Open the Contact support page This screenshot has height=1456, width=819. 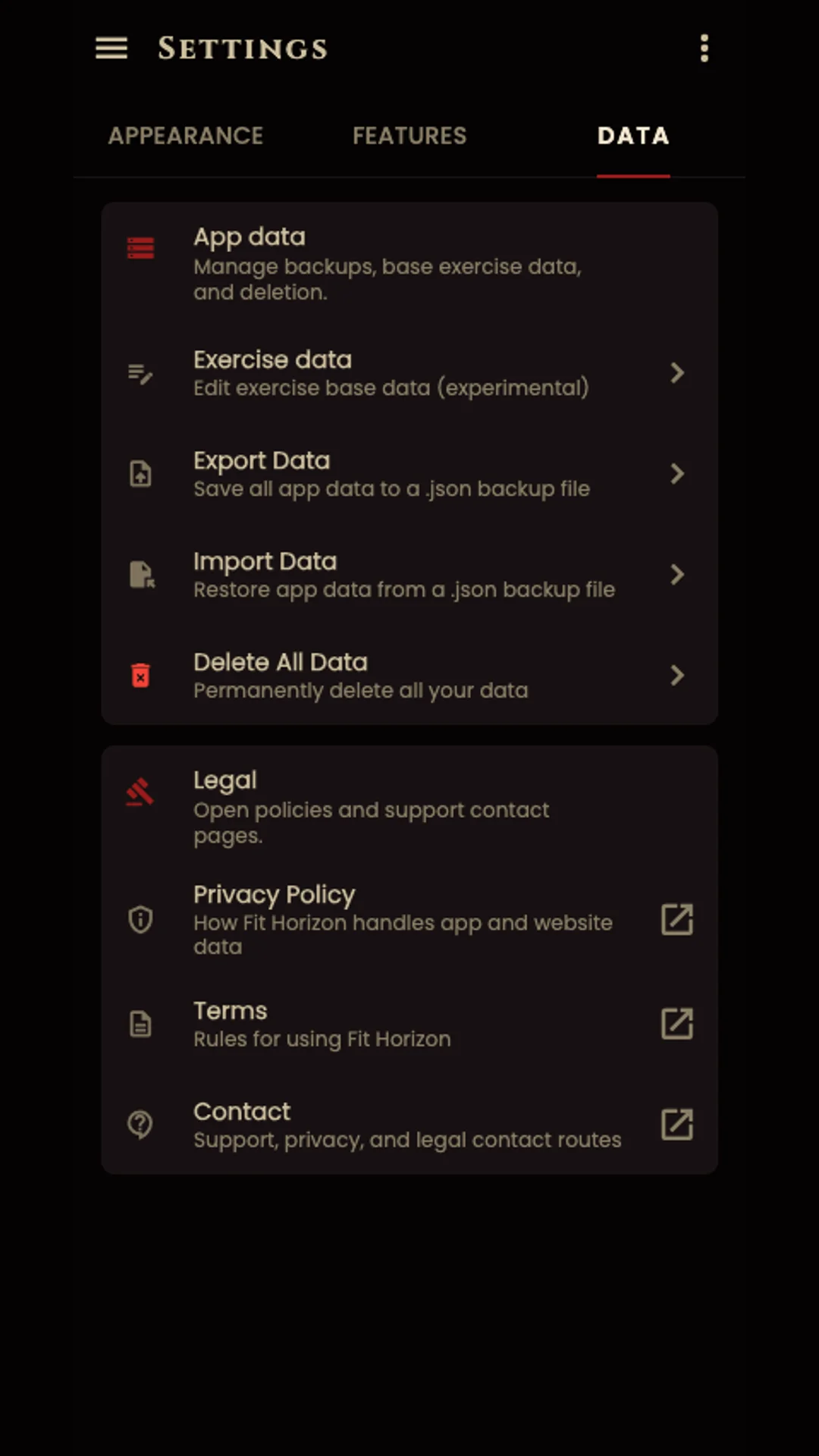click(x=409, y=1125)
